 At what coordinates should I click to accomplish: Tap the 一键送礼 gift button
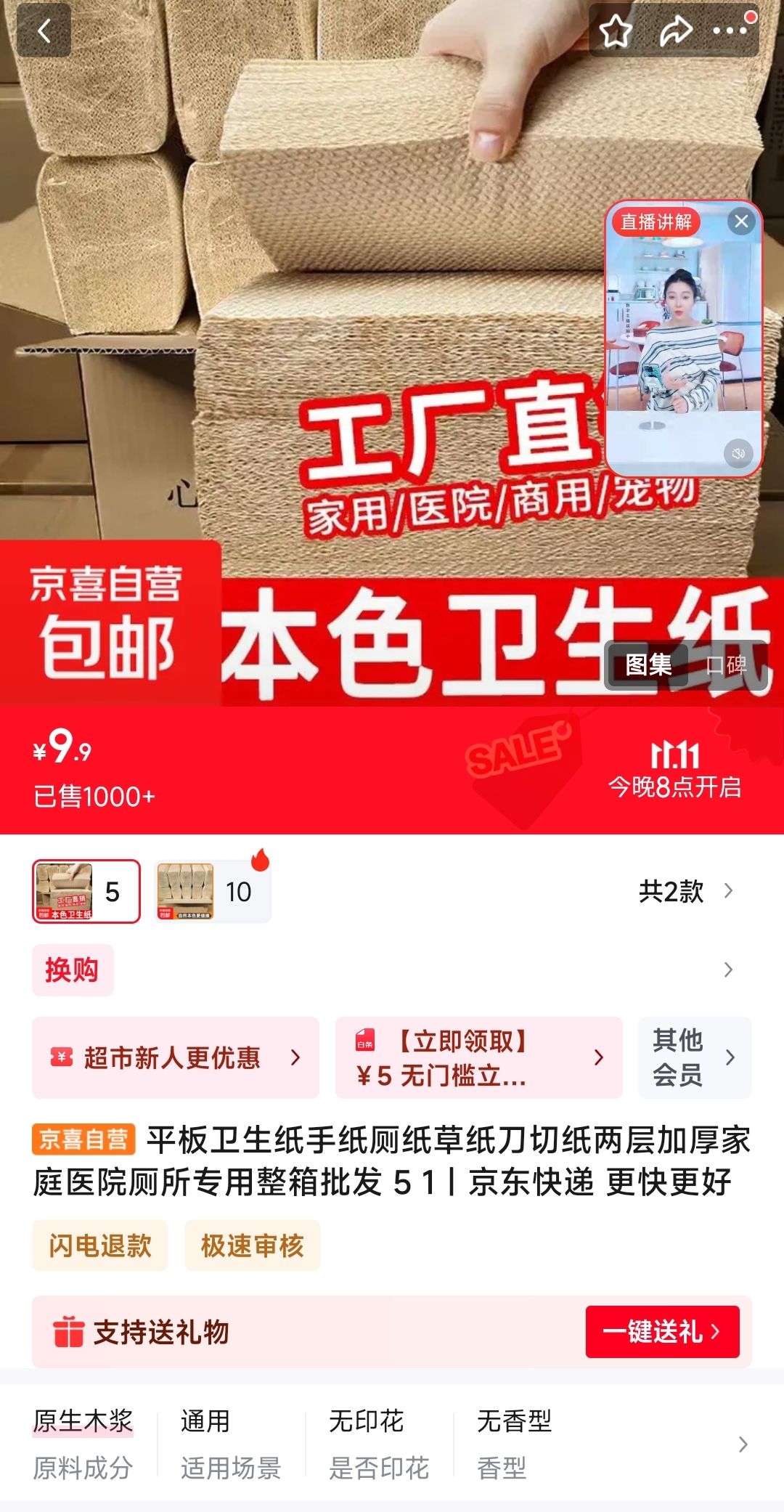(662, 1332)
